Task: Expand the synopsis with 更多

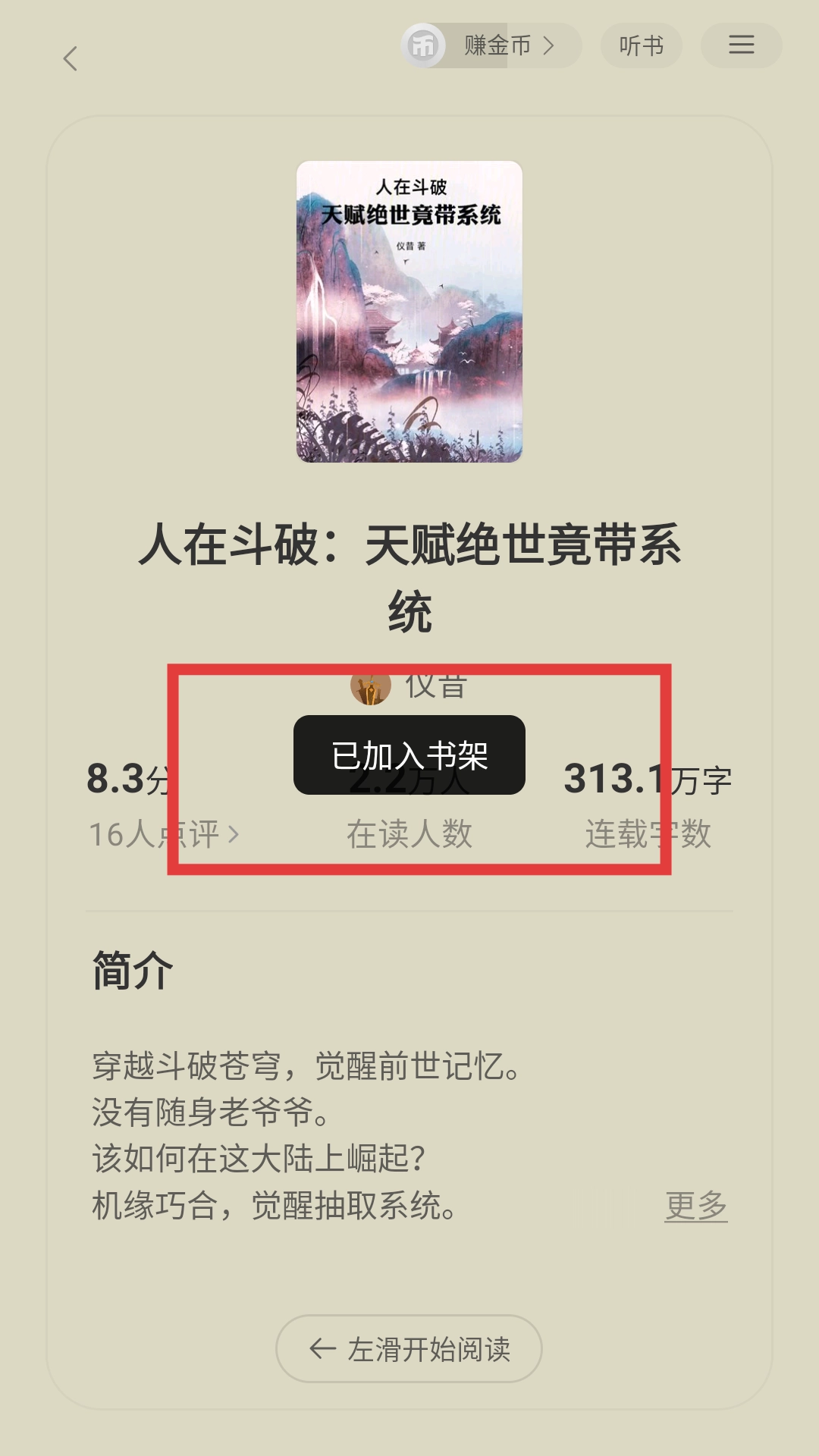Action: point(695,1205)
